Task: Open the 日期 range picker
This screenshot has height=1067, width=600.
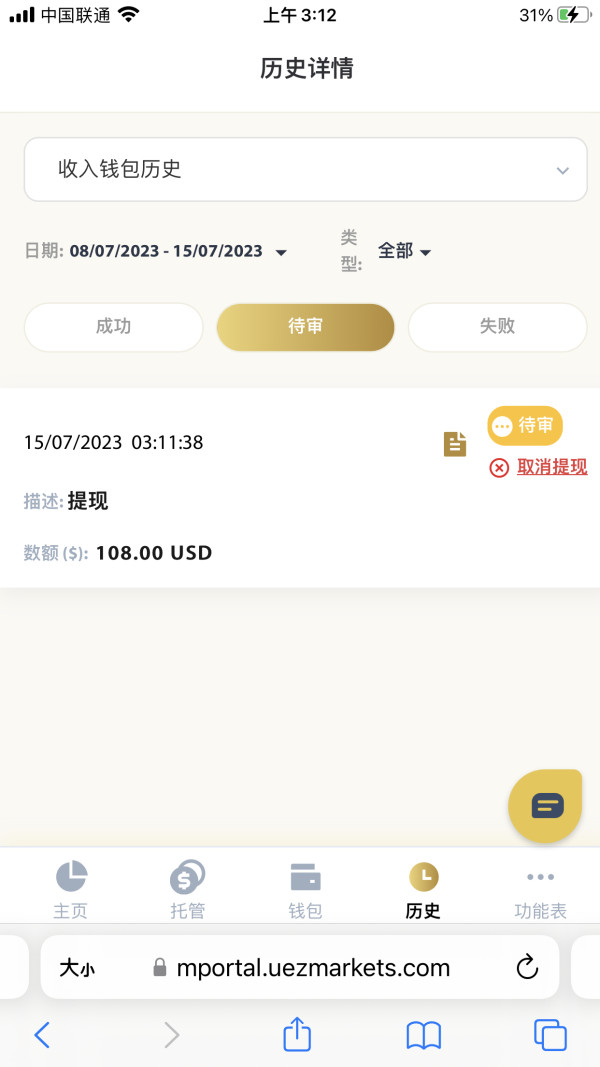Action: click(x=177, y=252)
